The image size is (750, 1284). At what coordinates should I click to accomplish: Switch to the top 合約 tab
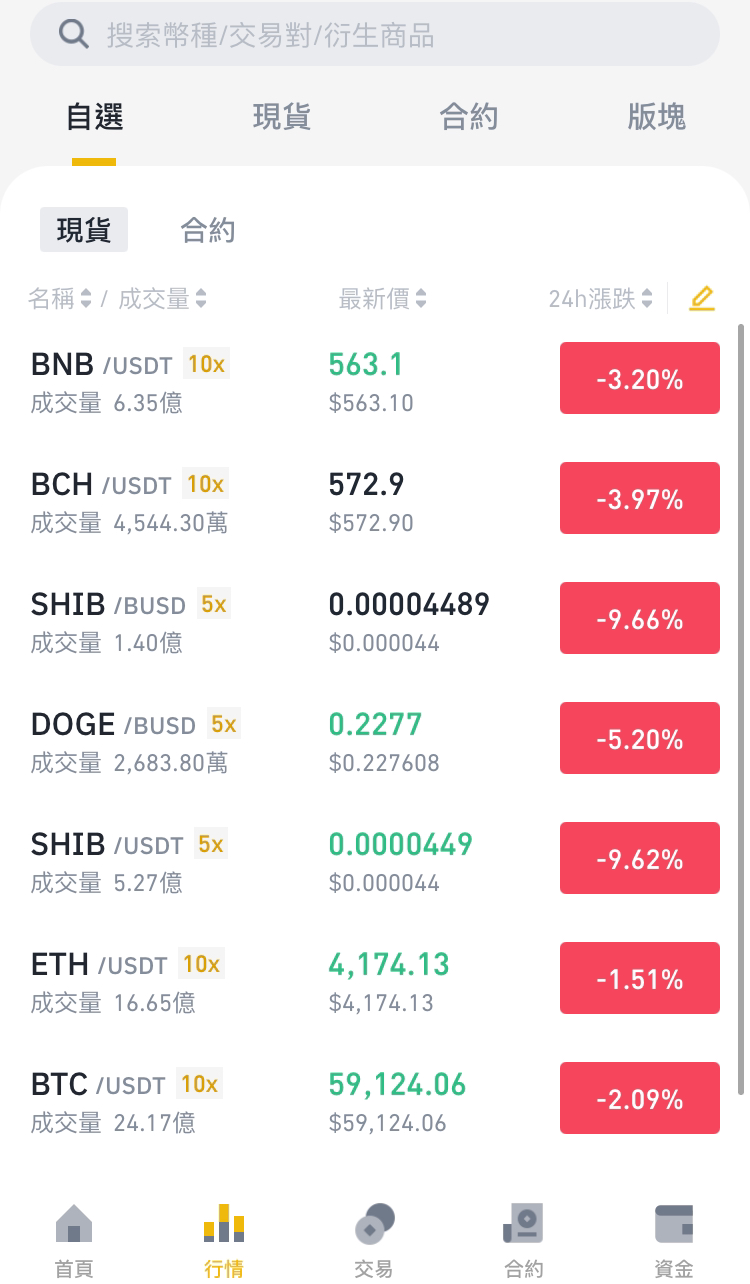pyautogui.click(x=468, y=117)
